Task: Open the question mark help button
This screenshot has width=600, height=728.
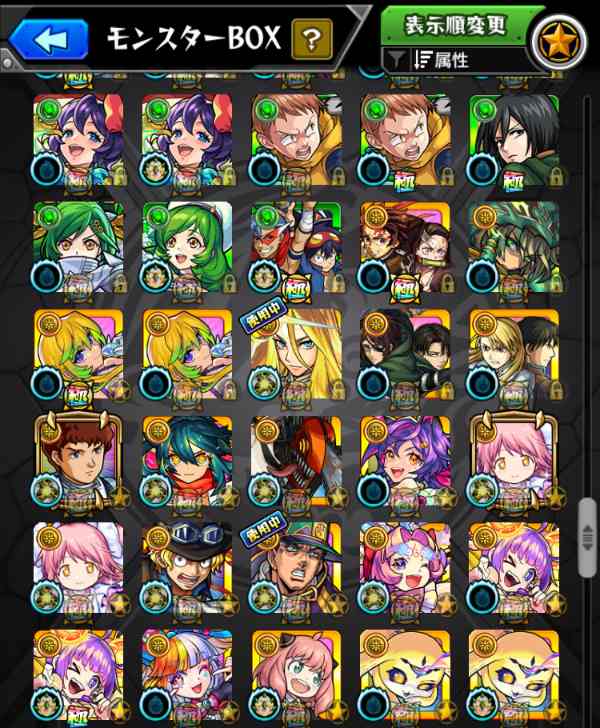Action: tap(312, 39)
